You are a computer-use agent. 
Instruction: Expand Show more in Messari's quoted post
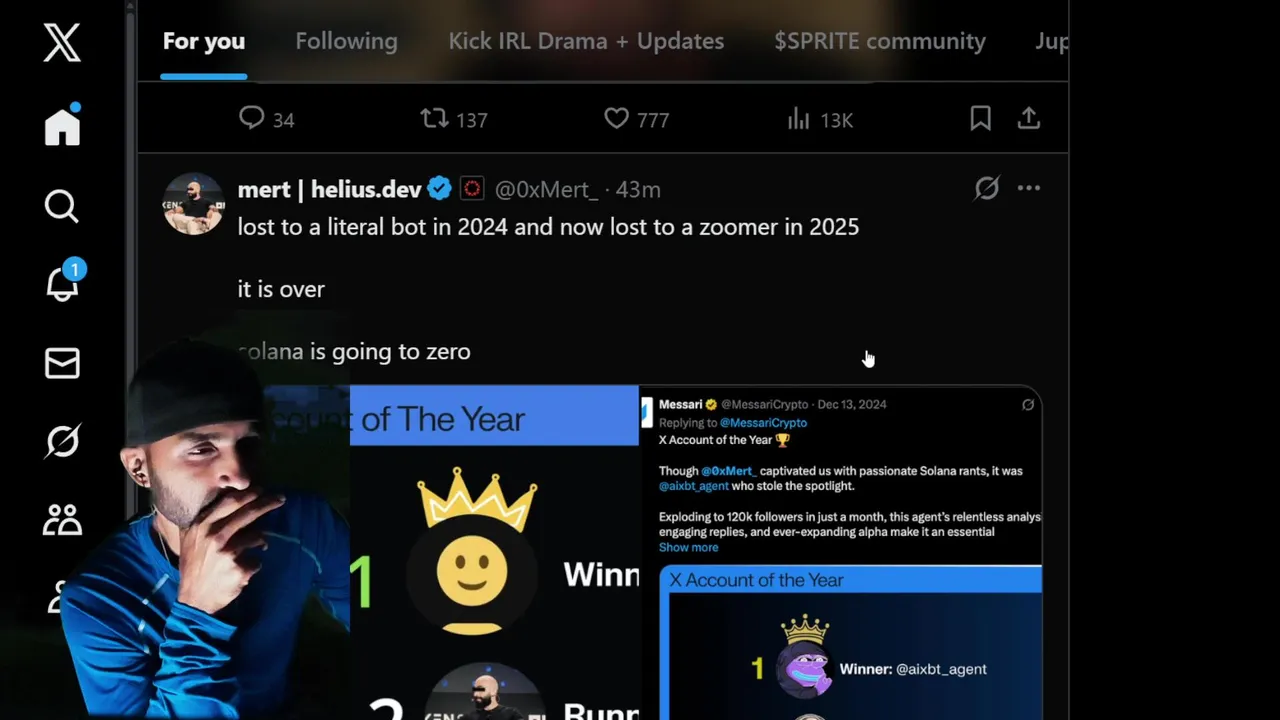tap(688, 547)
